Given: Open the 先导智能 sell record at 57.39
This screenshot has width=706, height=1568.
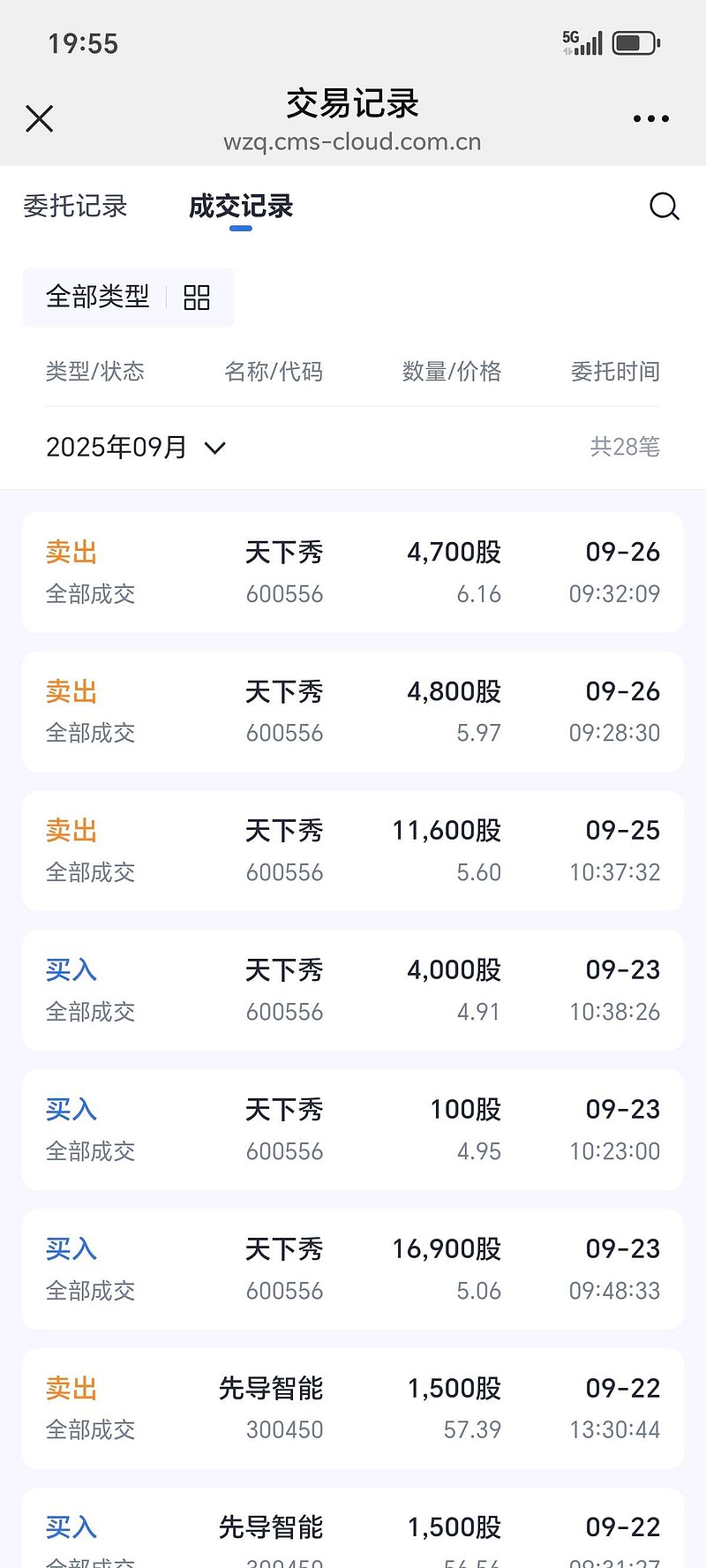Looking at the screenshot, I should pyautogui.click(x=353, y=1408).
